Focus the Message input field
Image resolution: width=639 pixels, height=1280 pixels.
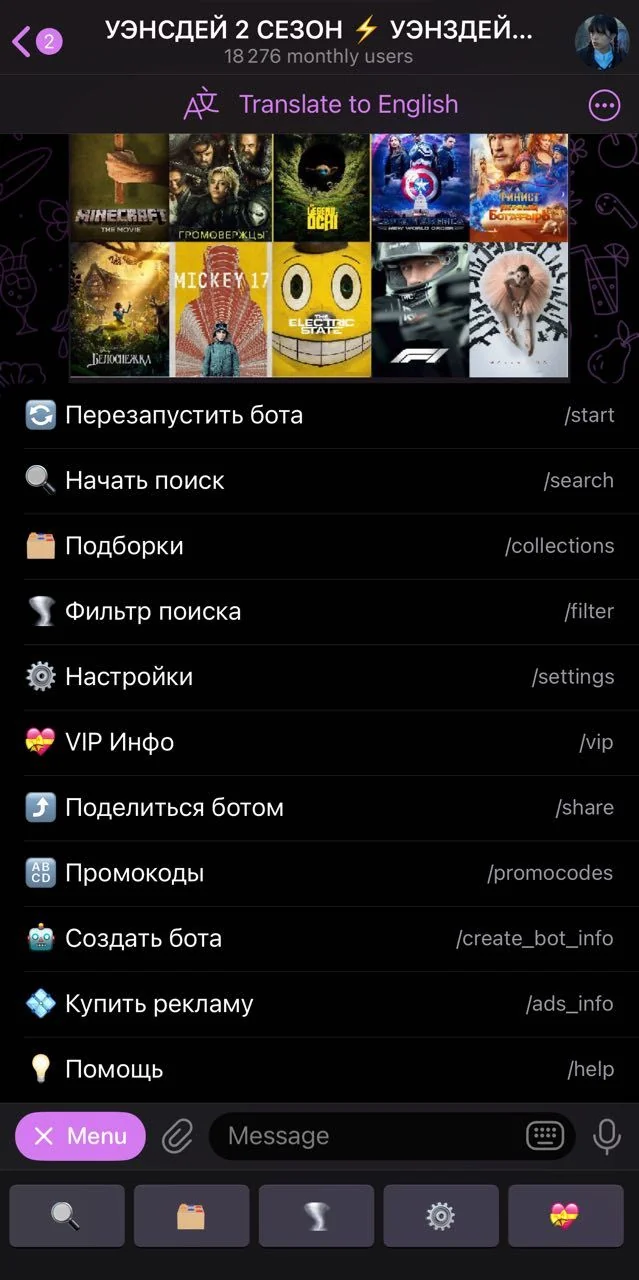click(x=370, y=1136)
